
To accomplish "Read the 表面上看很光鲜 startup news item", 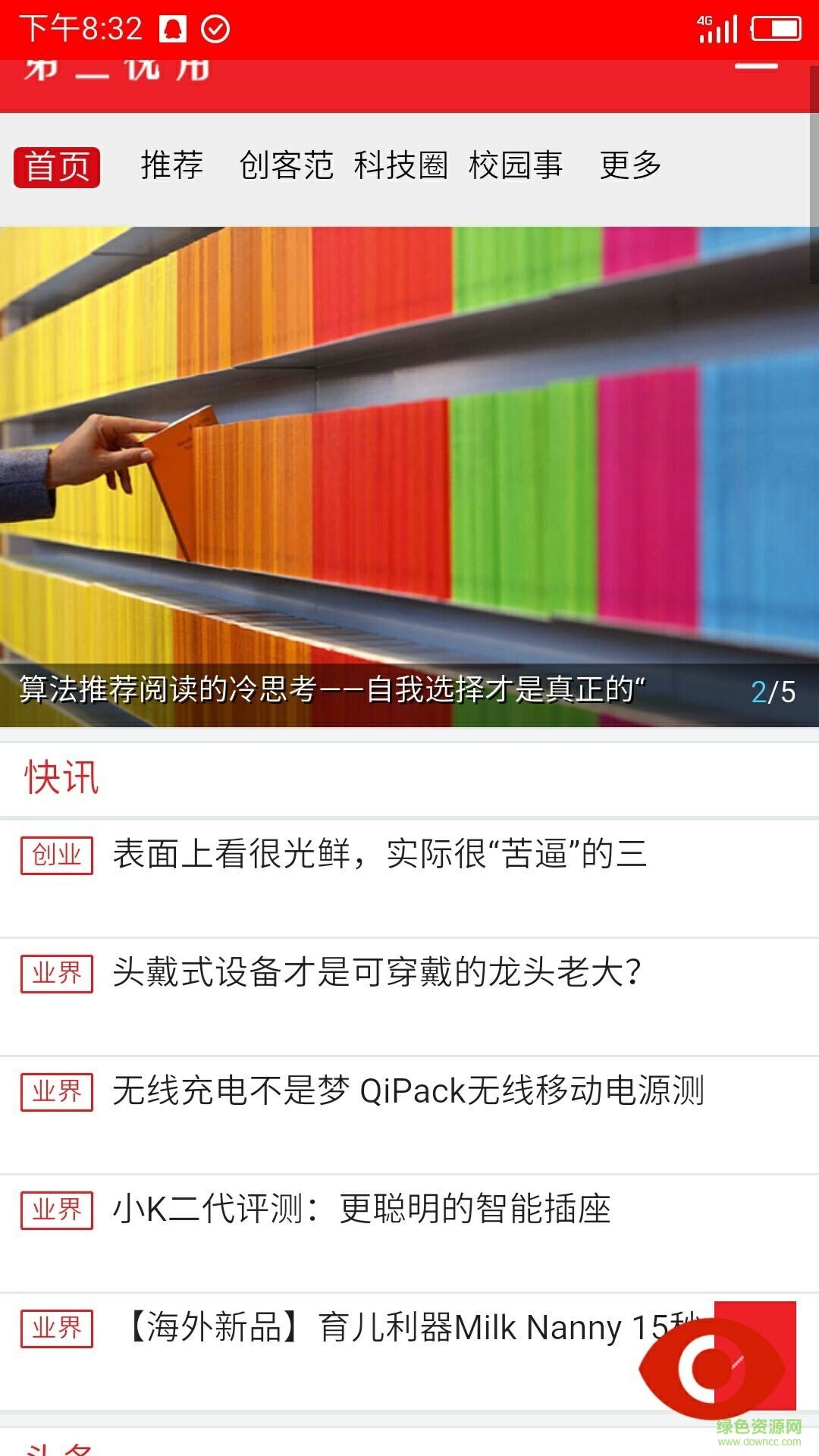I will 379,855.
